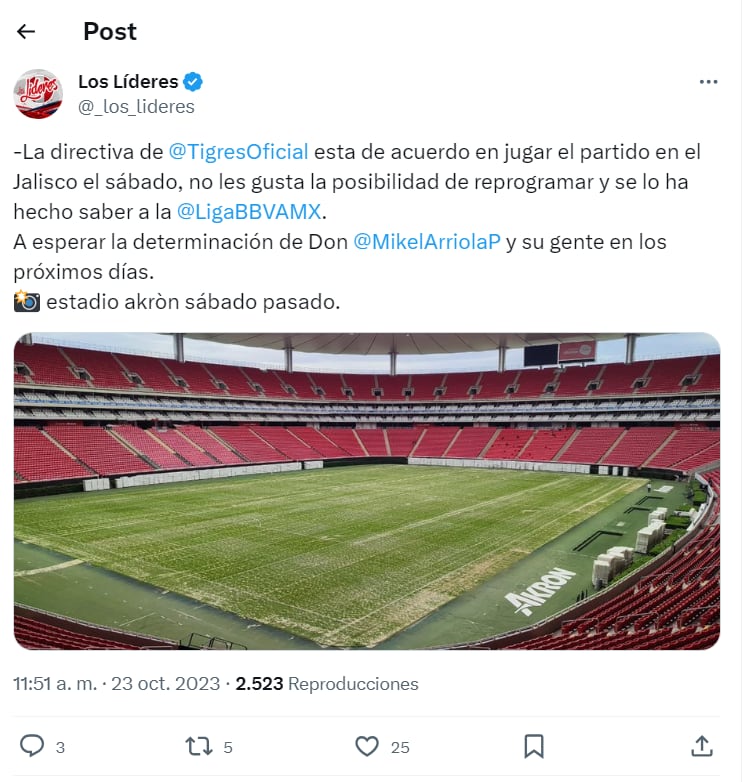This screenshot has width=745, height=782.
Task: Bookmark this post
Action: pos(534,746)
